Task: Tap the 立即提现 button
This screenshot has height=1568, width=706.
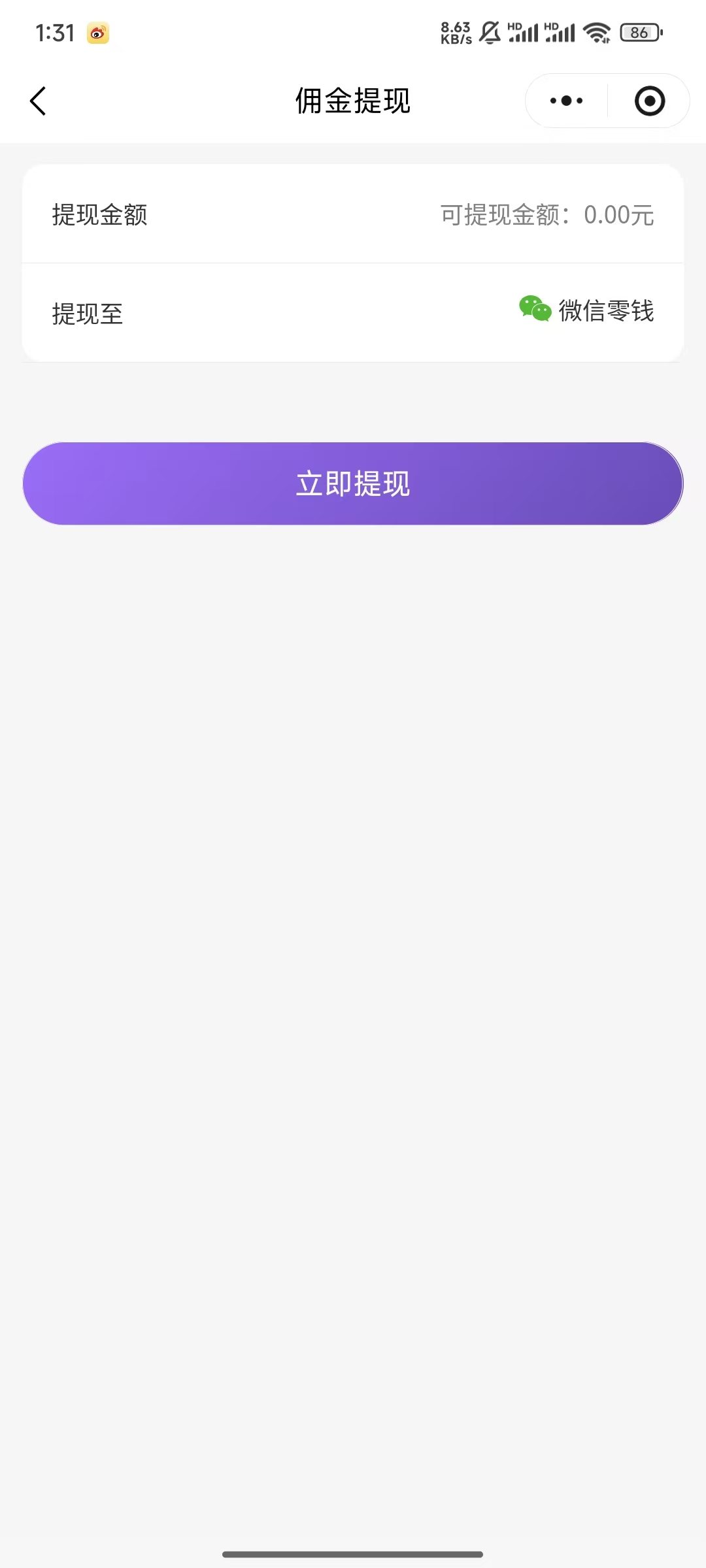Action: click(x=353, y=483)
